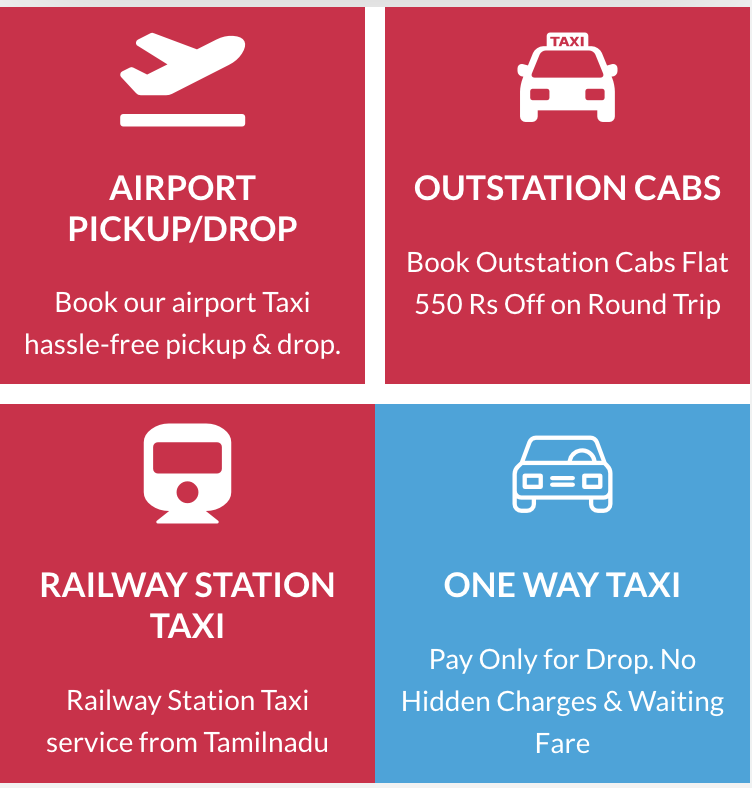Screen dimensions: 752x788
Task: Click the TAXI sign on the cab icon
Action: coord(565,39)
